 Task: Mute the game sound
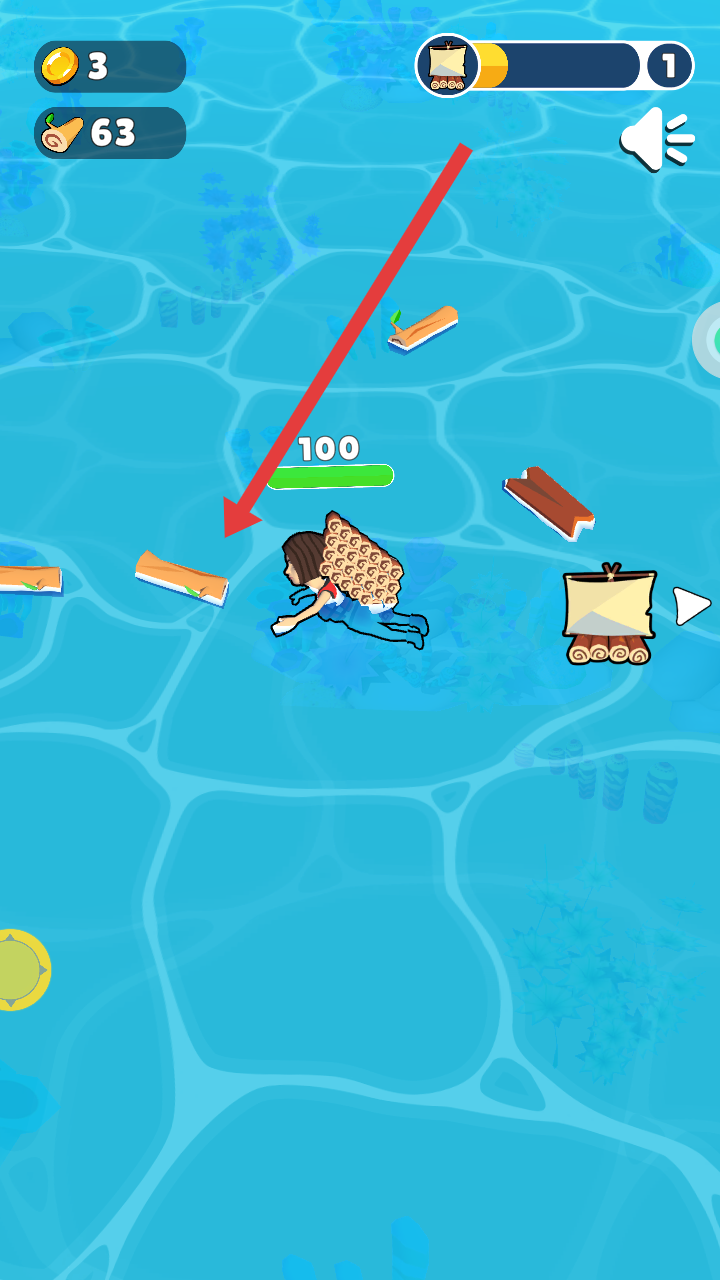(655, 139)
